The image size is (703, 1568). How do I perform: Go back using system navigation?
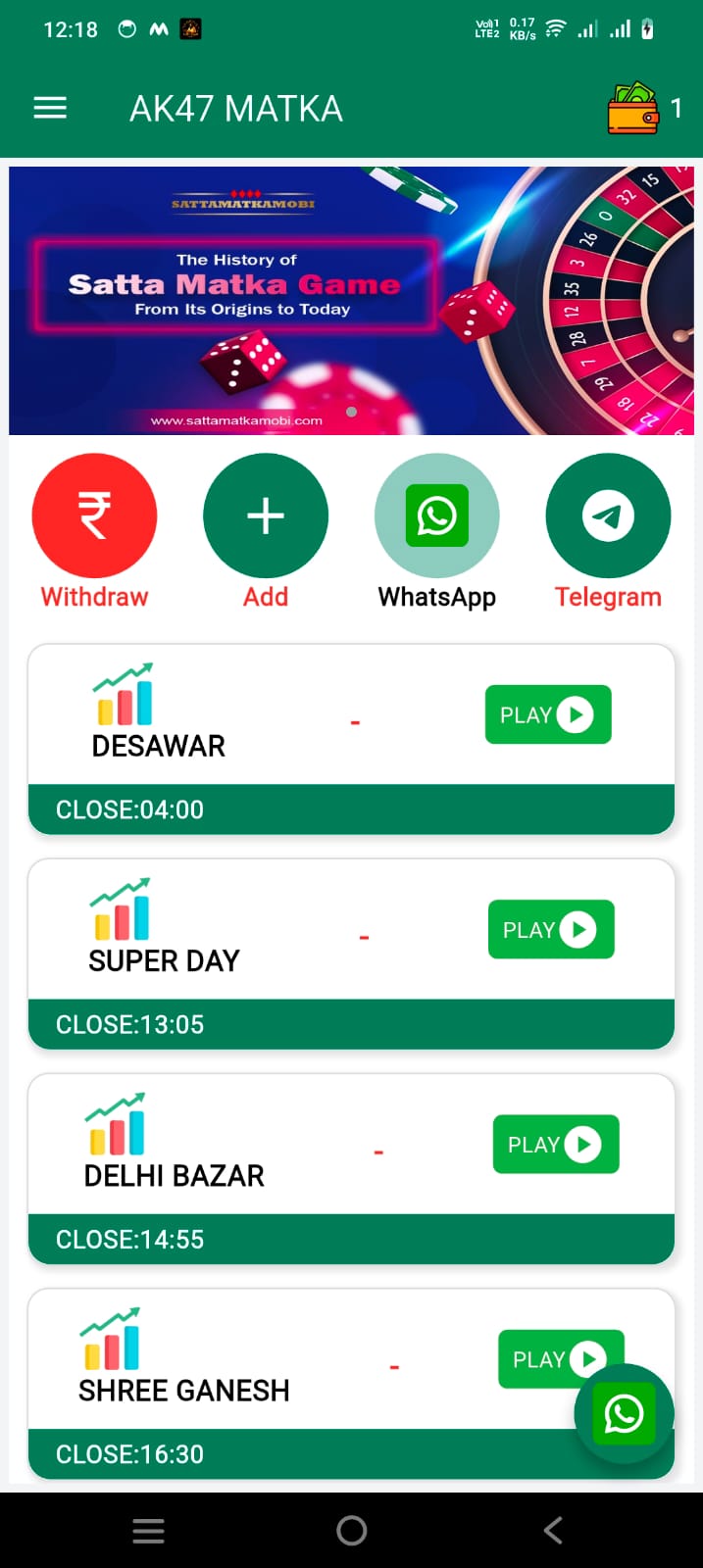(x=553, y=1530)
